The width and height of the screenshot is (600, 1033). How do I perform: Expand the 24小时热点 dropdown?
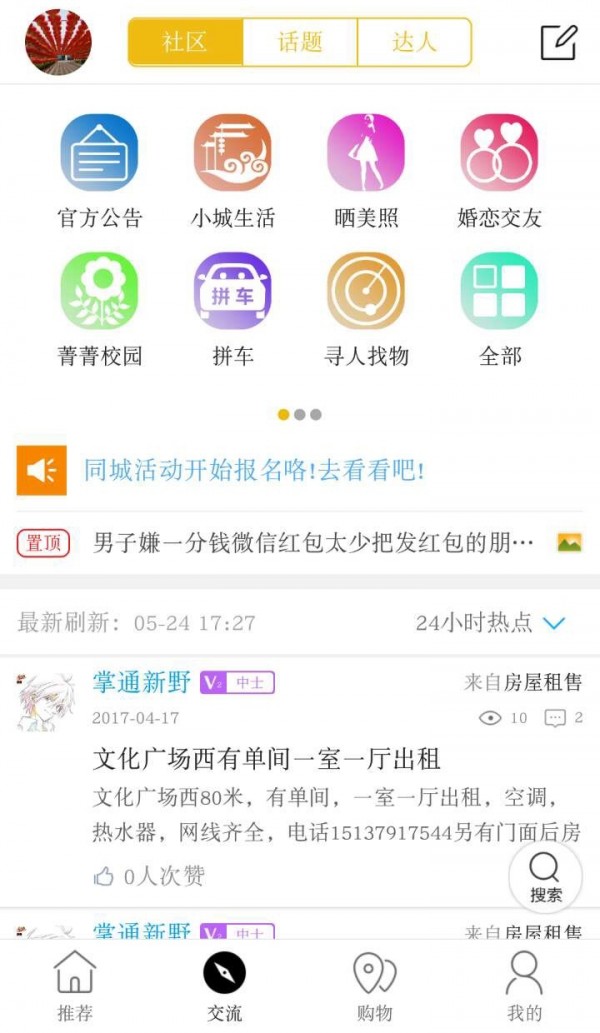(490, 623)
